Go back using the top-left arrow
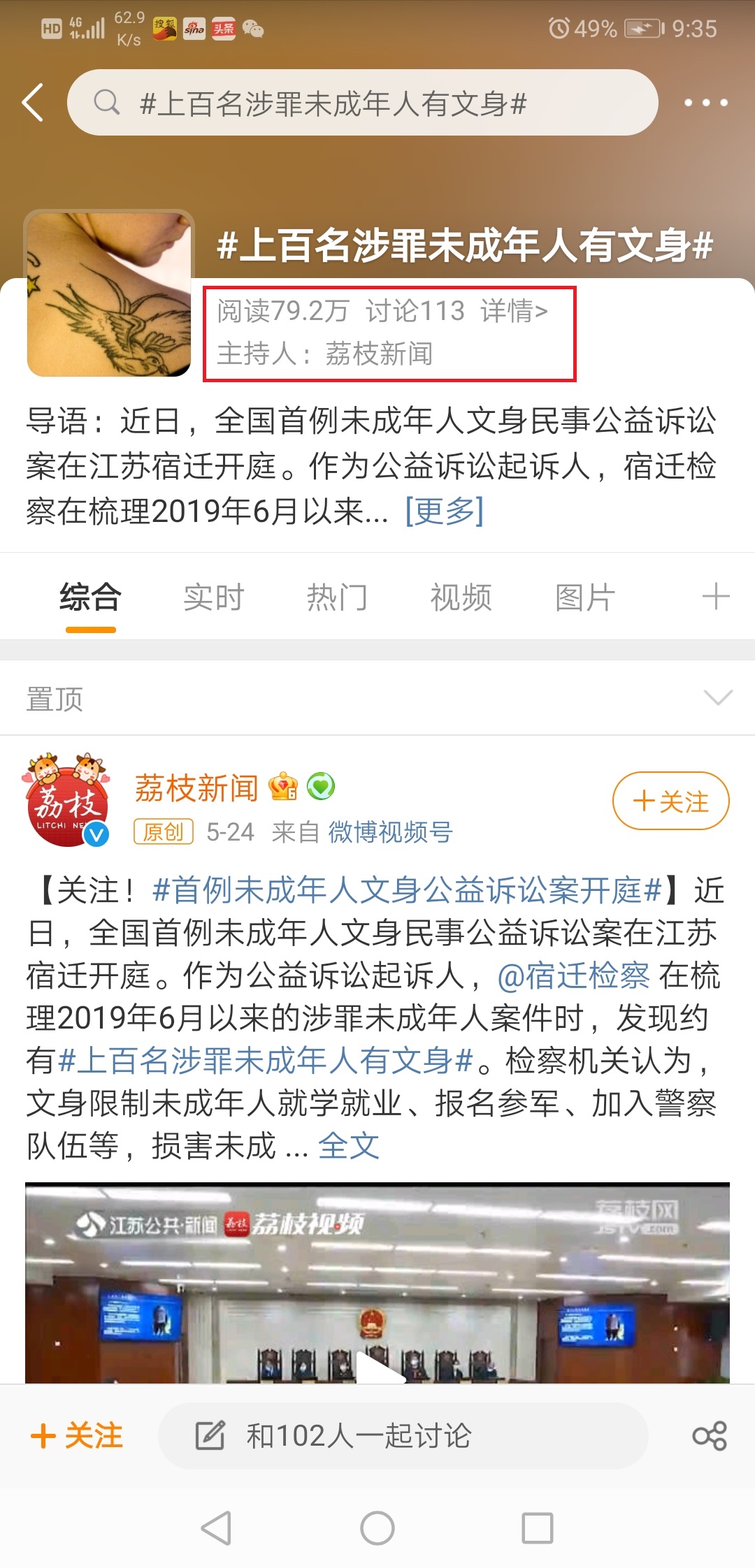Screen dimensions: 755x1568 pyautogui.click(x=33, y=103)
